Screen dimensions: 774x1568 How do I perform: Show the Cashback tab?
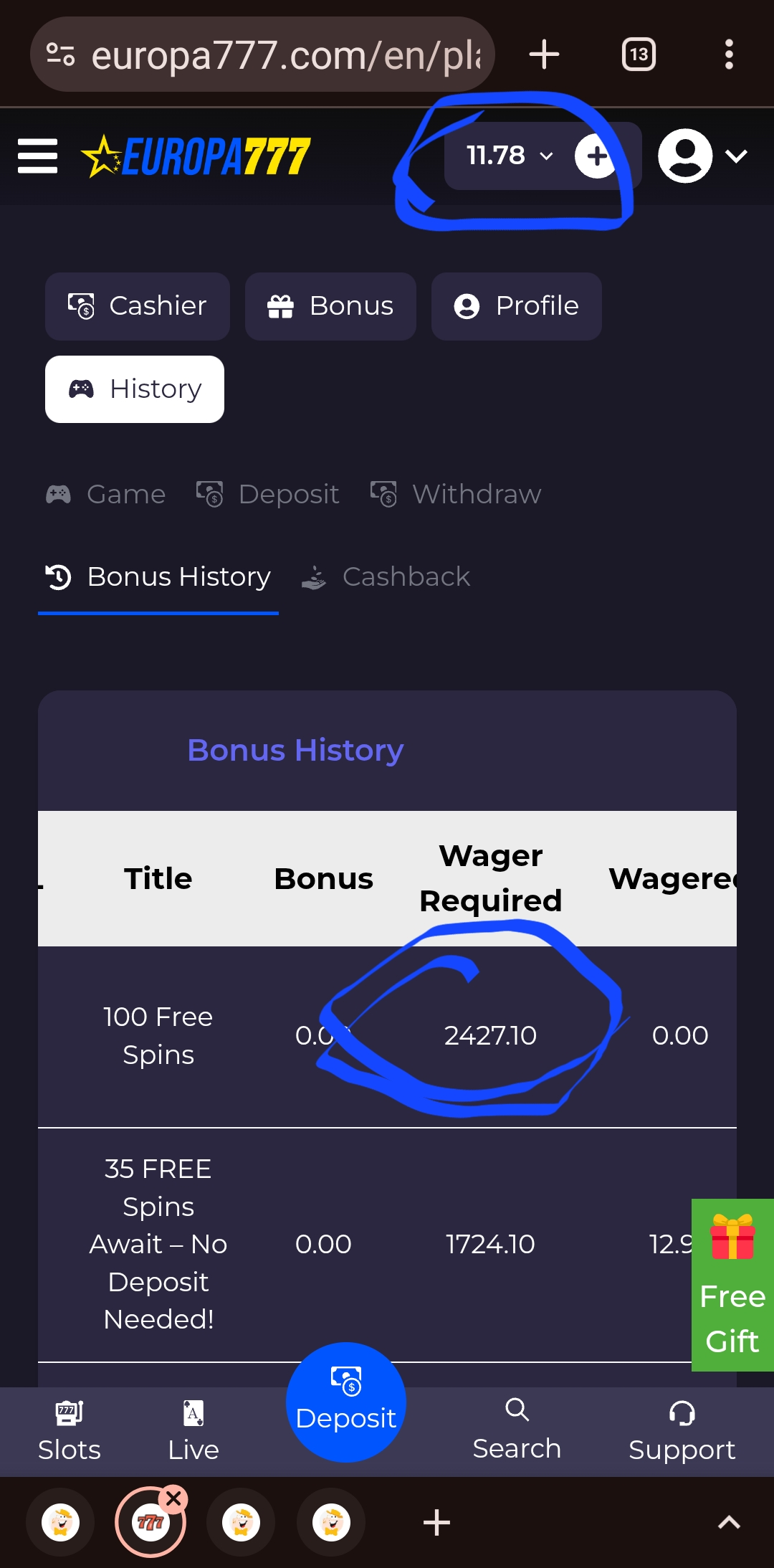pyautogui.click(x=386, y=577)
